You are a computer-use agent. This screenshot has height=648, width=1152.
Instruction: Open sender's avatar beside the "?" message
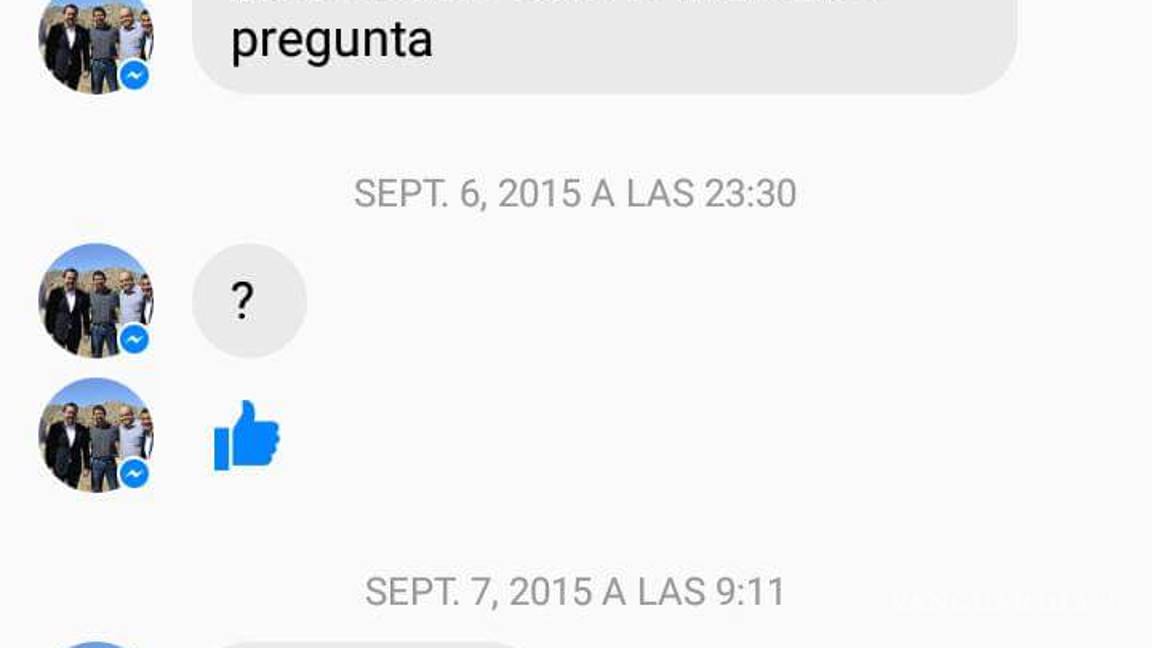[95, 300]
